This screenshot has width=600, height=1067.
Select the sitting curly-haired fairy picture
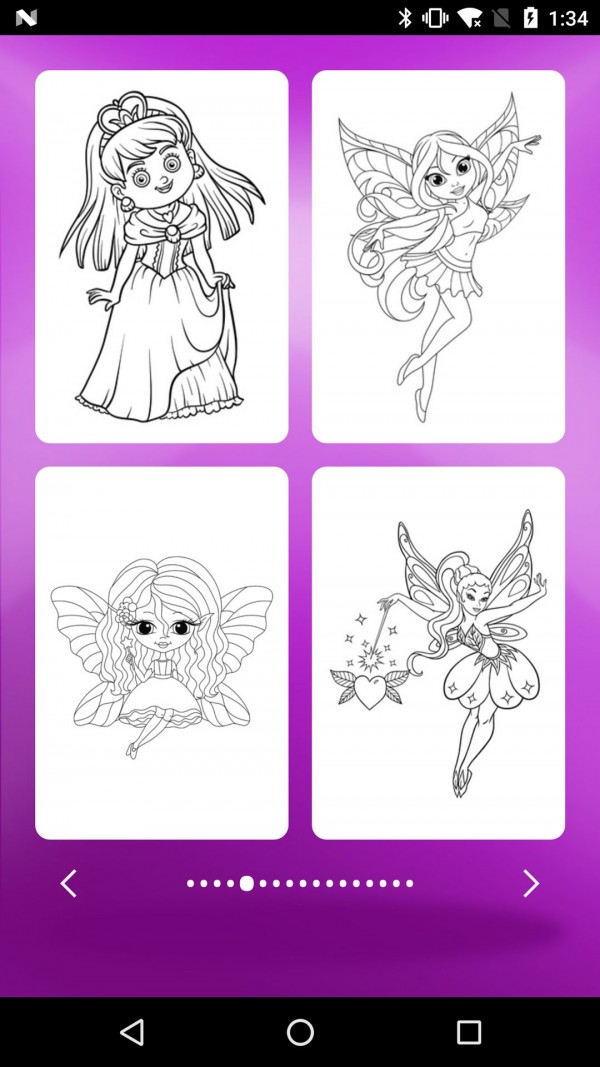[161, 652]
